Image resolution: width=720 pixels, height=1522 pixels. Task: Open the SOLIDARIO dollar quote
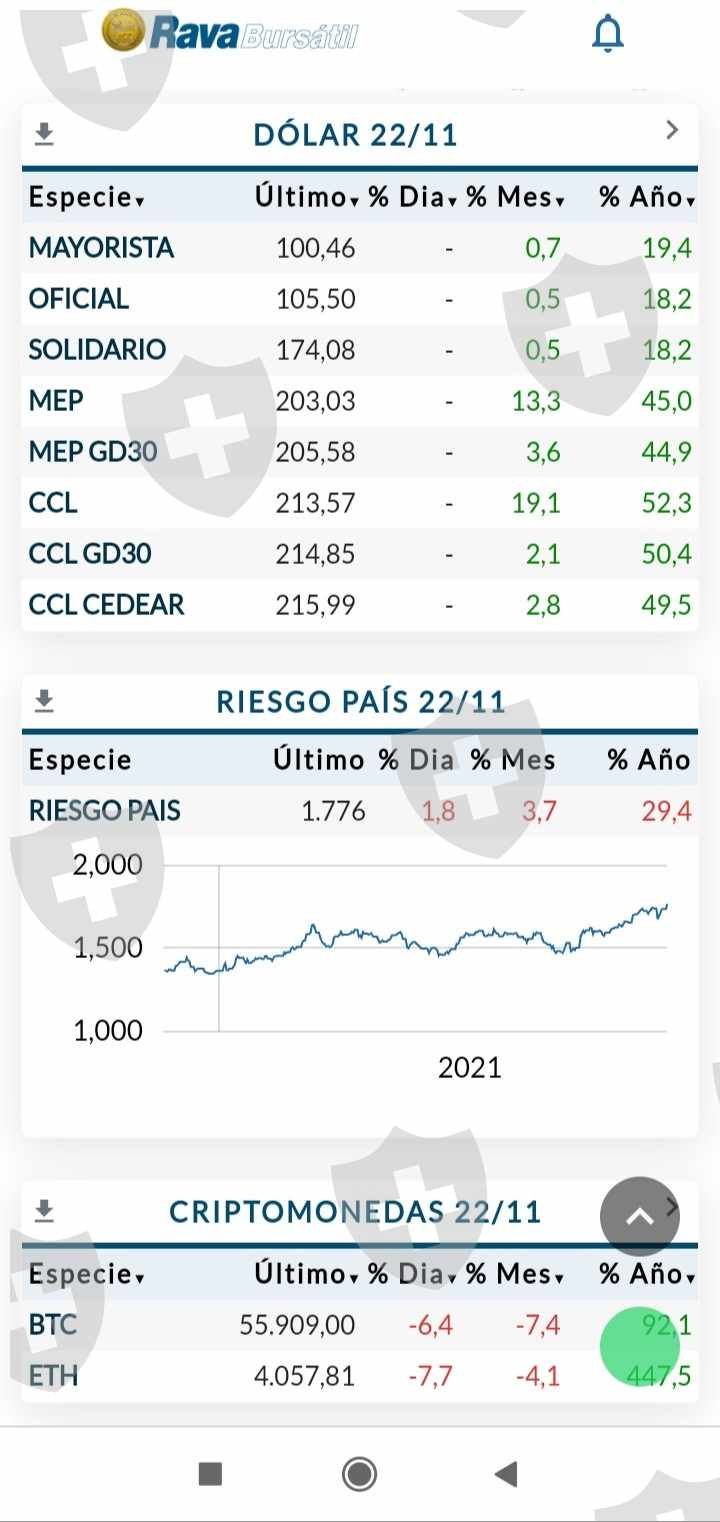point(97,350)
